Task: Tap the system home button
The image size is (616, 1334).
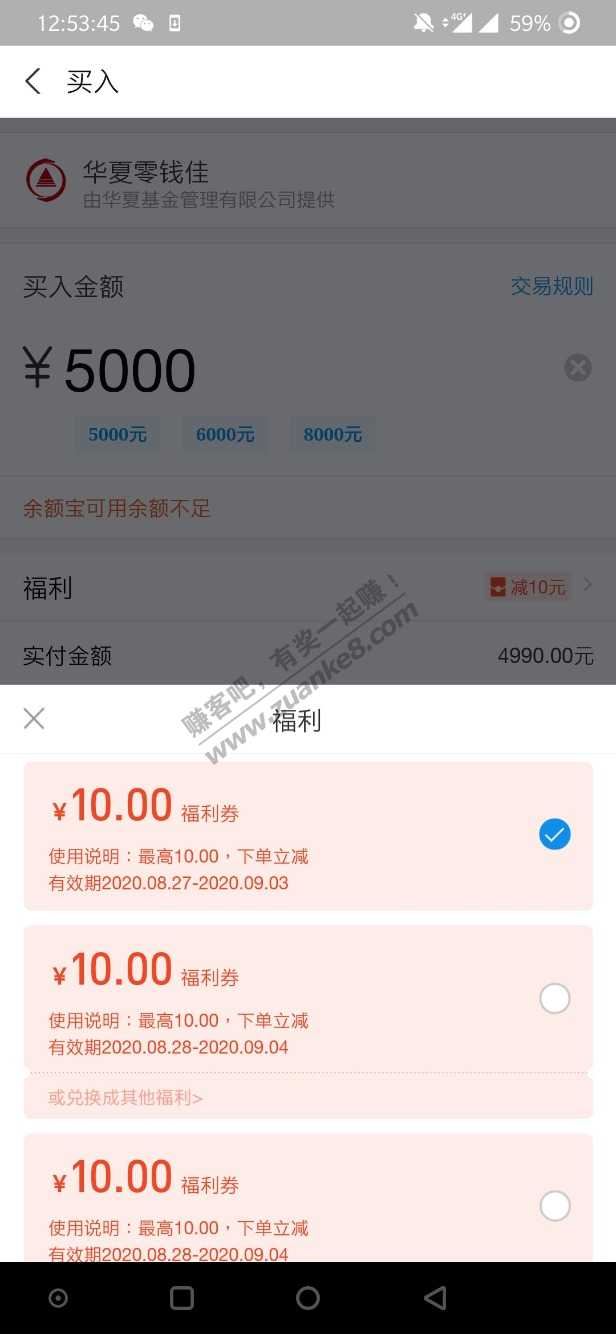Action: (308, 1298)
